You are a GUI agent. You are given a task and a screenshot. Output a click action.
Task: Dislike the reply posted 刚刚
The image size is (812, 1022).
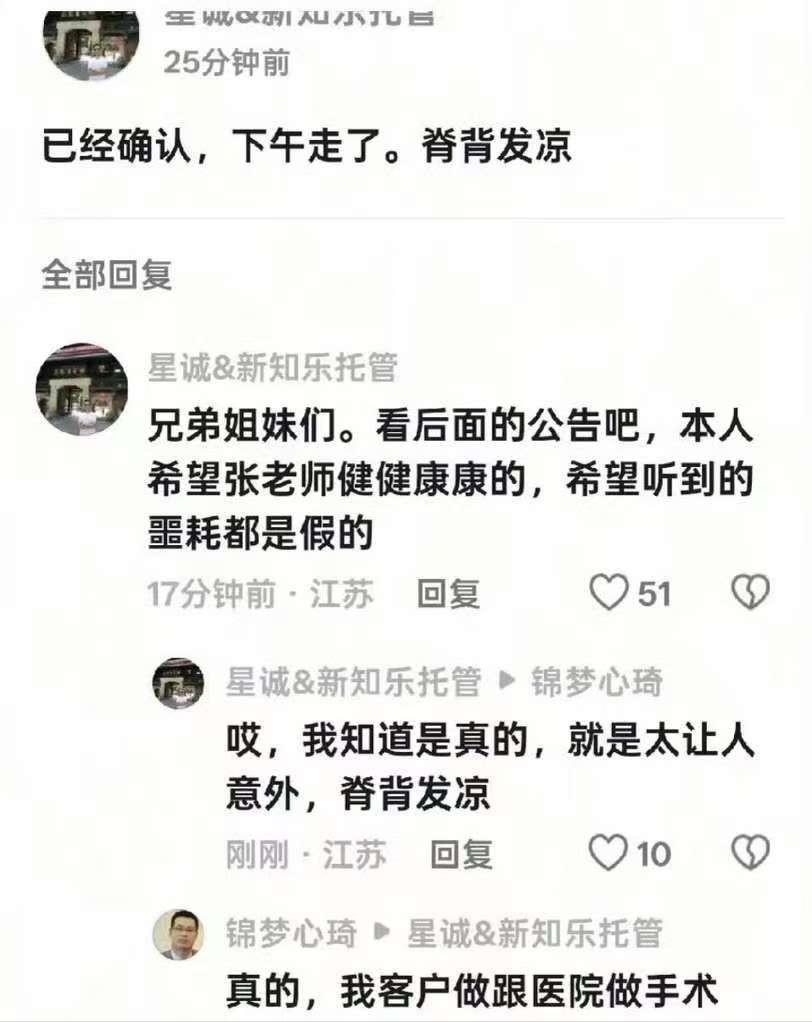point(750,853)
